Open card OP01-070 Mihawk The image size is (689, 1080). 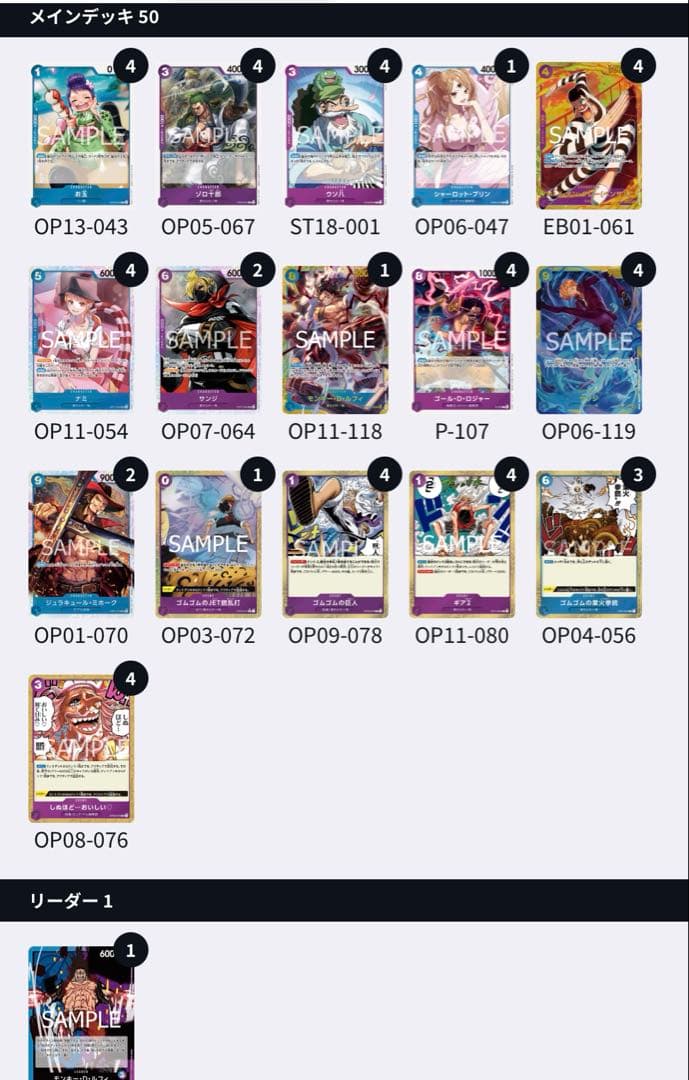tap(81, 545)
